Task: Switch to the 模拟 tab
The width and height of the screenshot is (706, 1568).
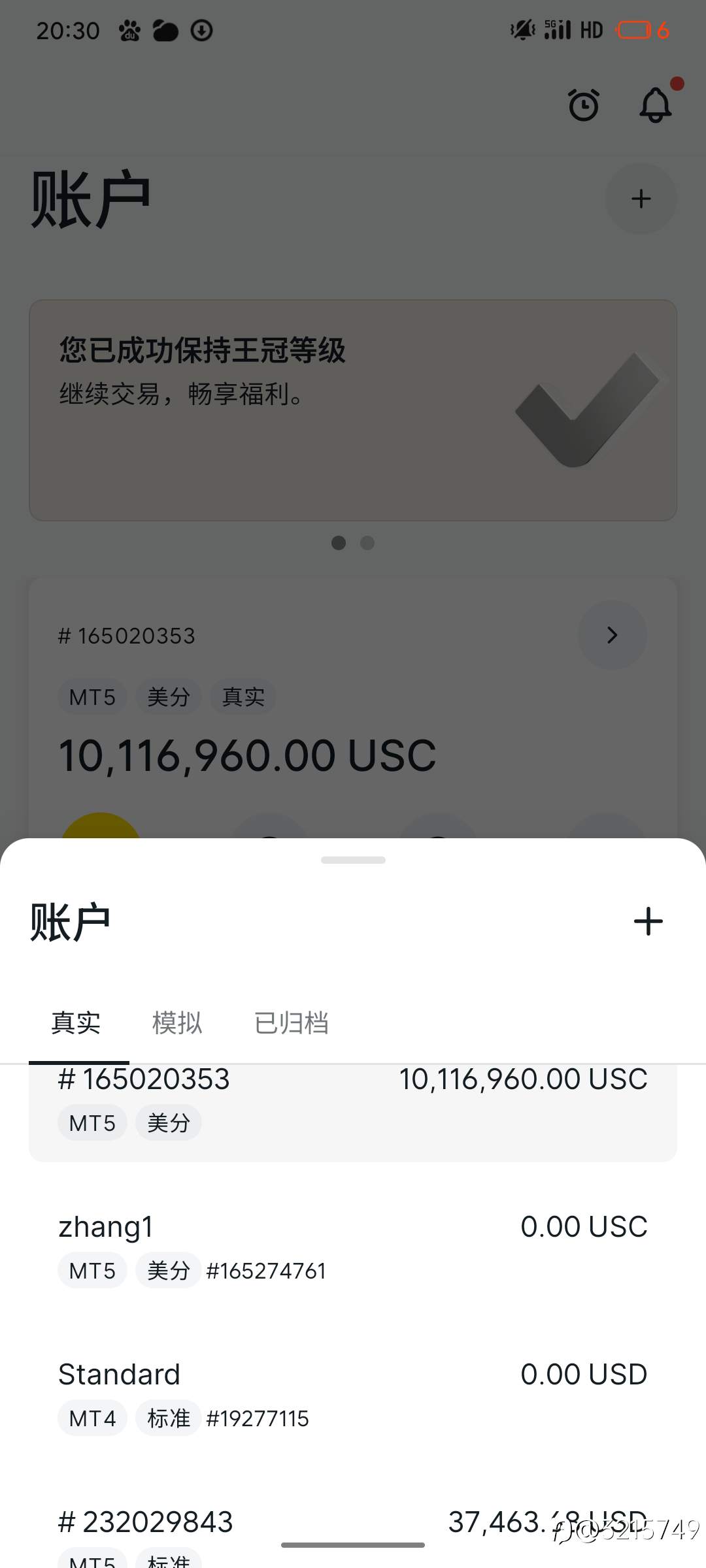Action: pos(176,1022)
